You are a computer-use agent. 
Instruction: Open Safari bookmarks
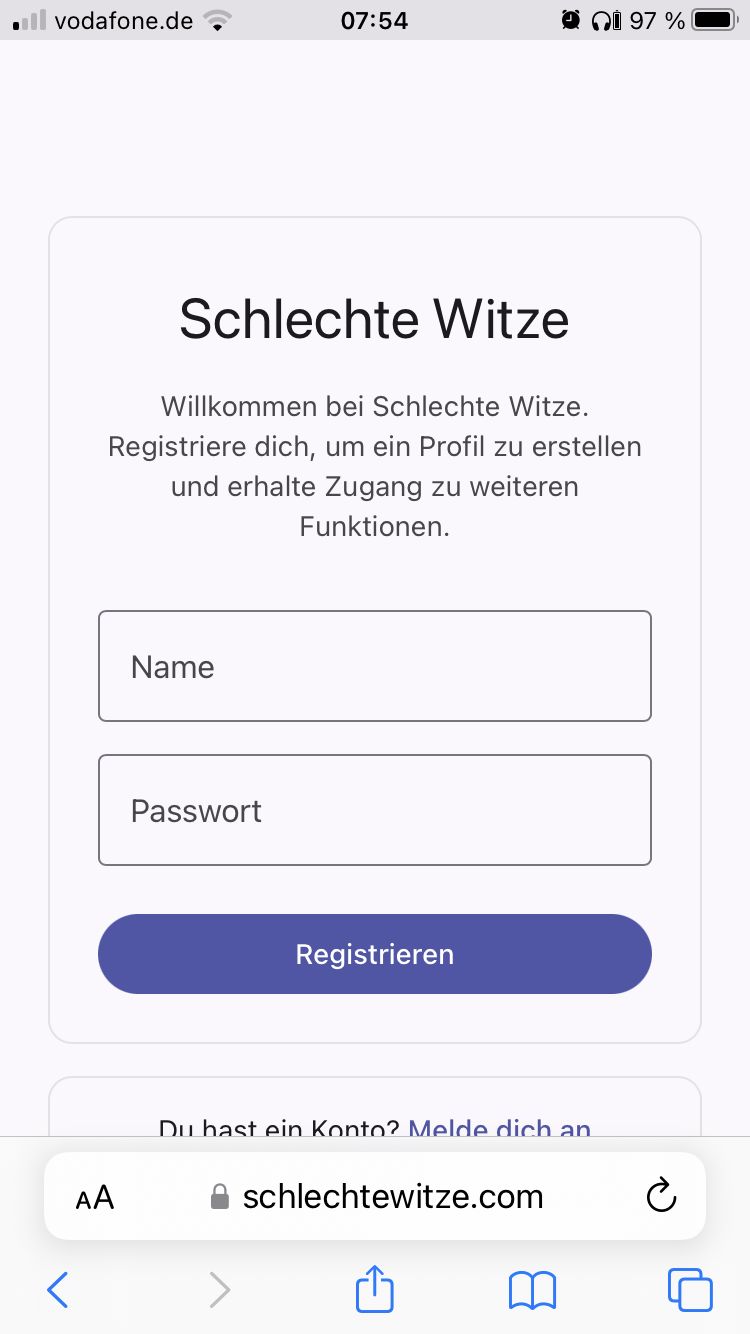coord(532,1290)
